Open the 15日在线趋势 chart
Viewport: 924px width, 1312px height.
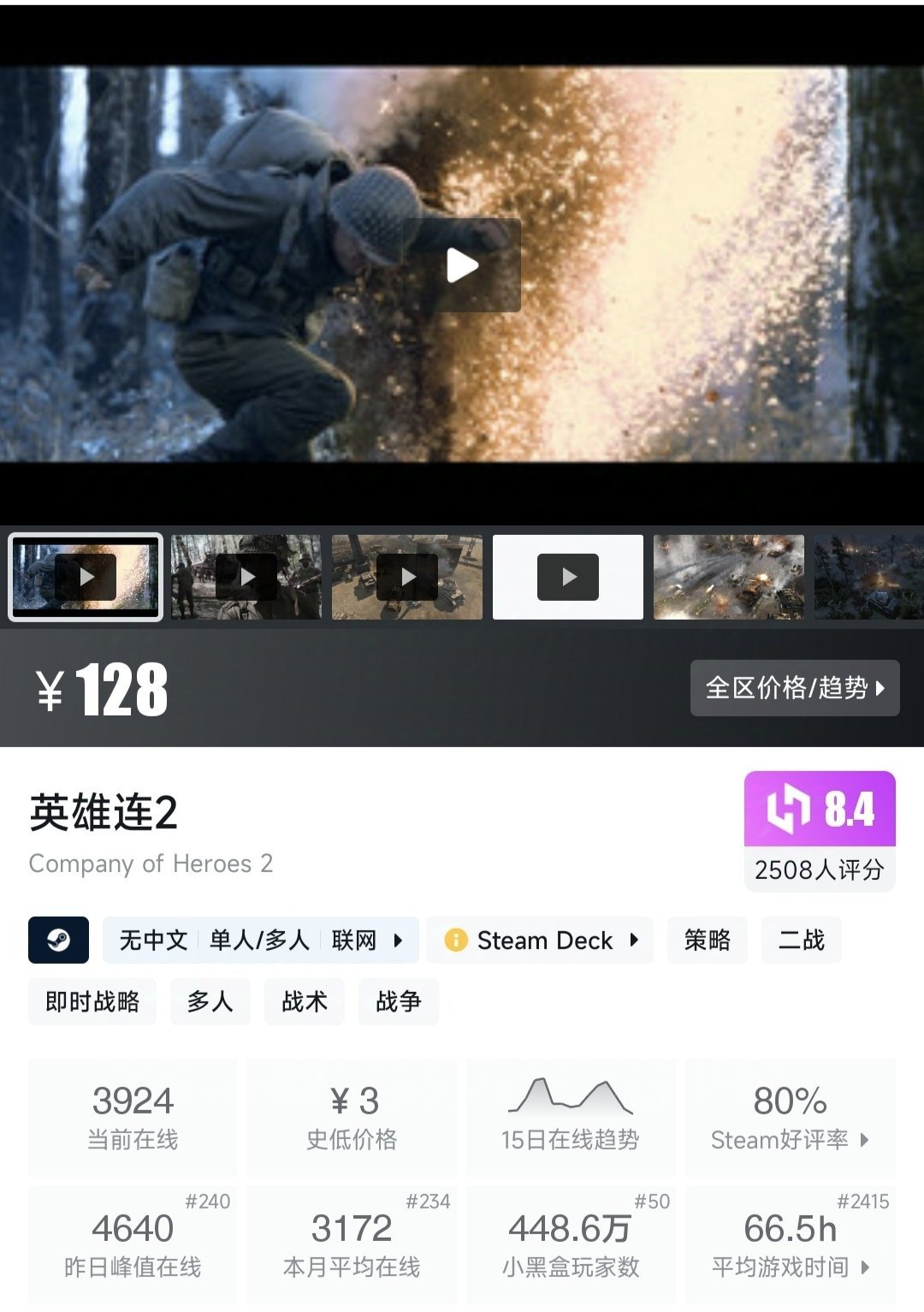tap(570, 1116)
